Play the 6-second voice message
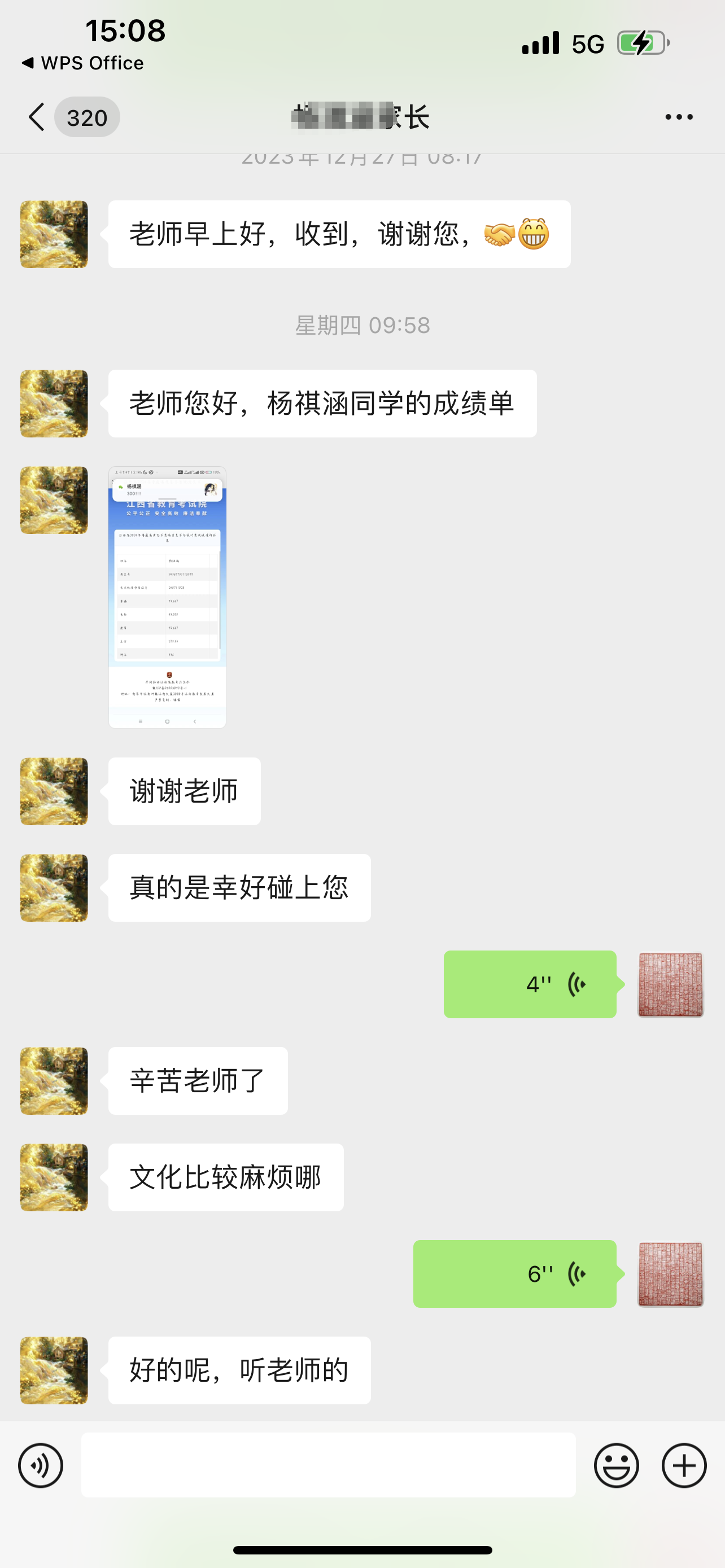Screen dimensions: 725x1568 coord(514,1273)
